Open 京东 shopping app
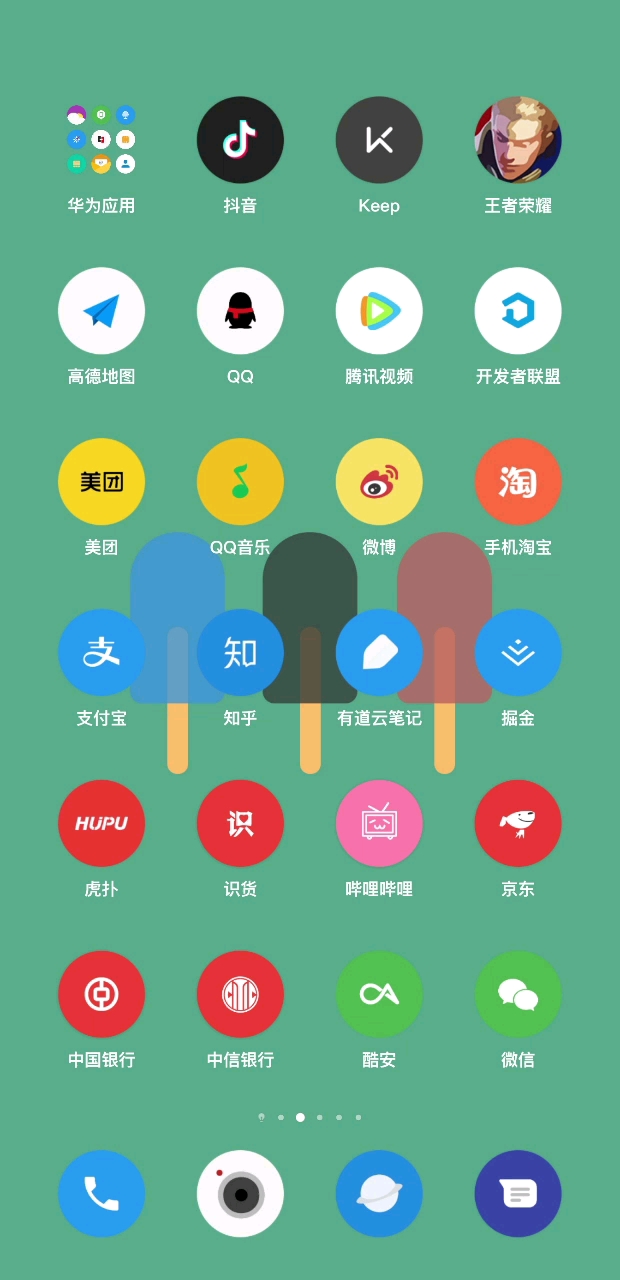This screenshot has width=620, height=1280. (518, 824)
